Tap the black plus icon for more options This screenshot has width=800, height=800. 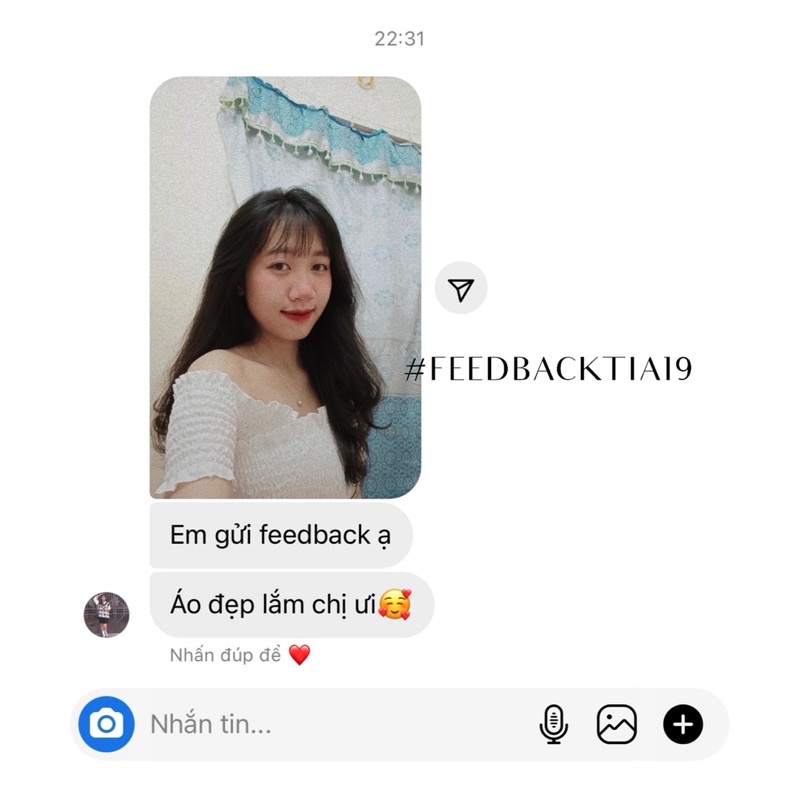coord(683,724)
